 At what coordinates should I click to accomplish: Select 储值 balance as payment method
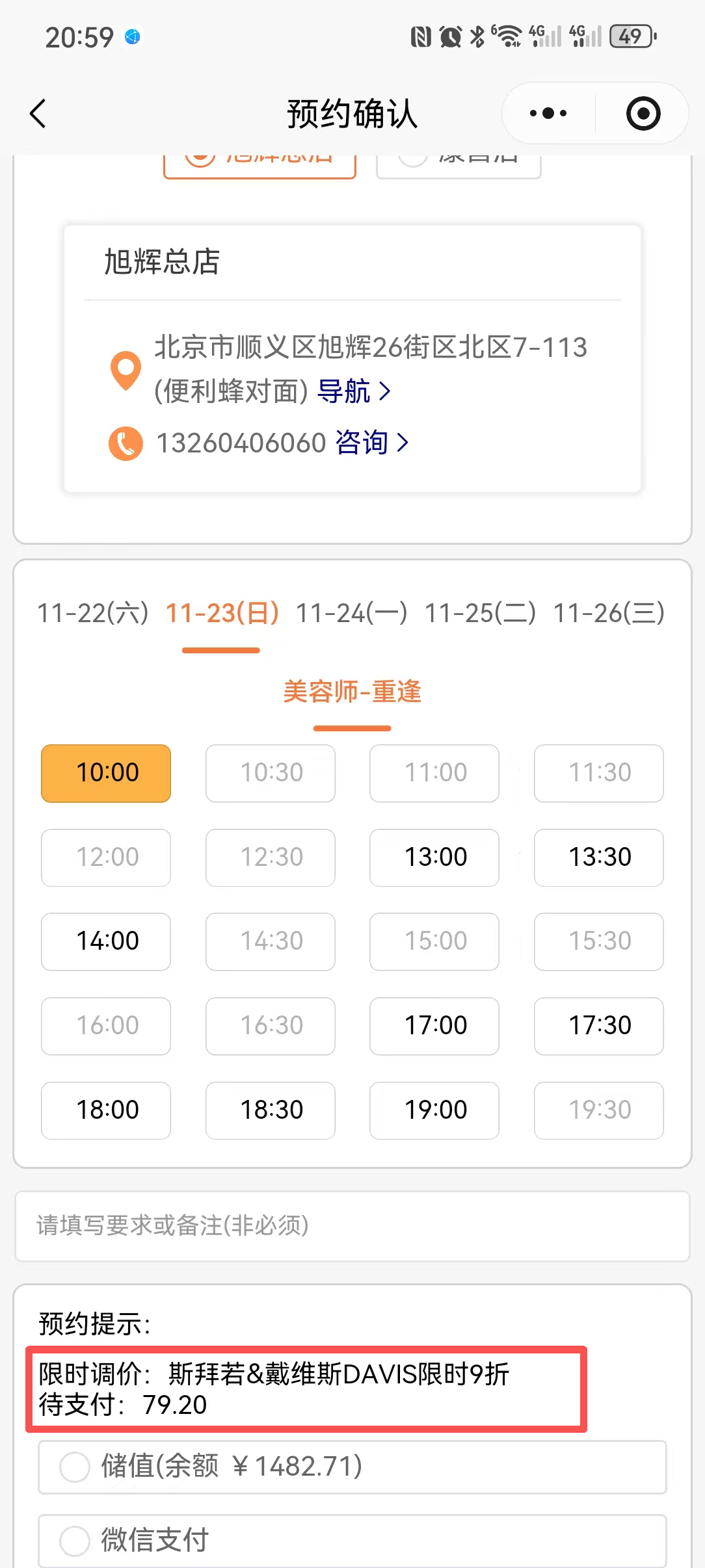click(75, 1467)
